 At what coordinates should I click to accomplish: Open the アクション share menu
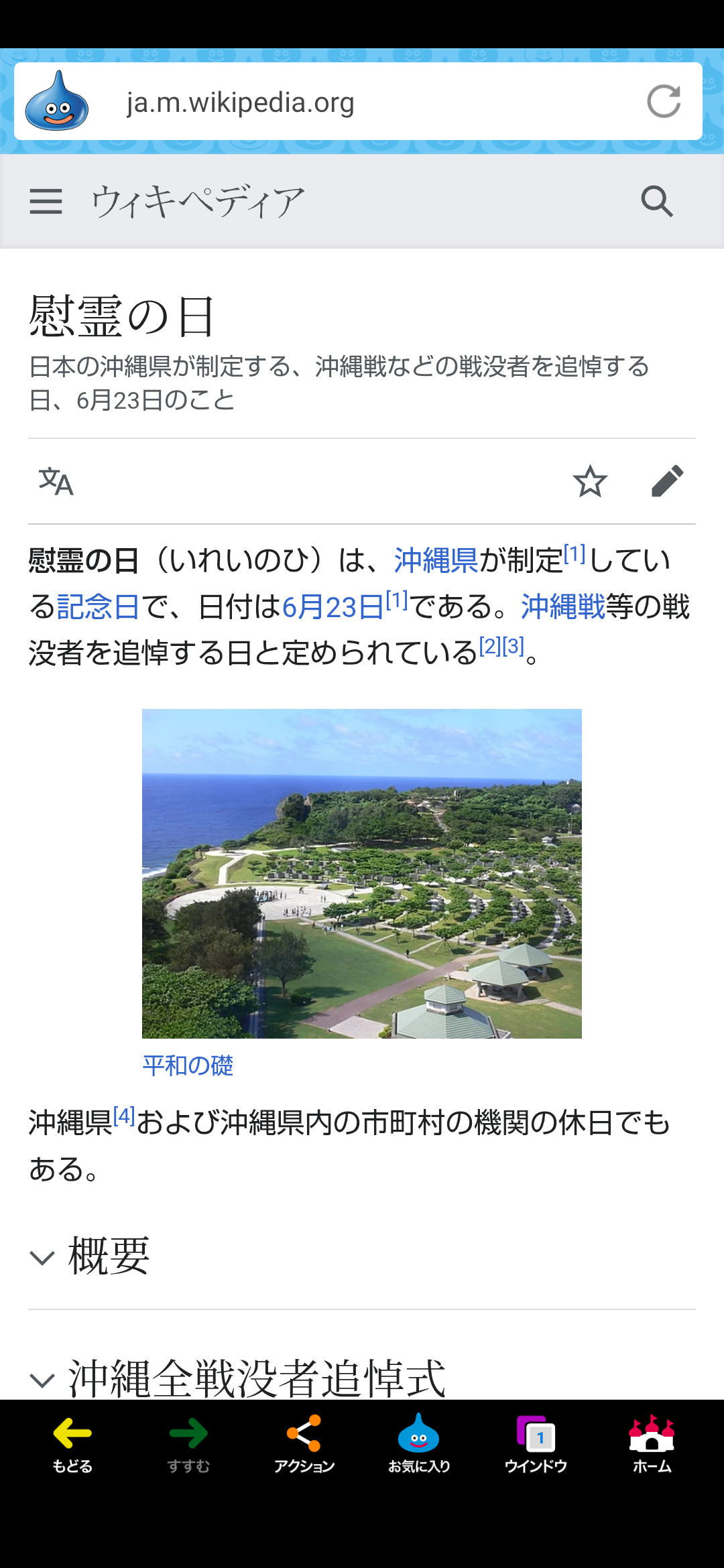click(x=304, y=1445)
